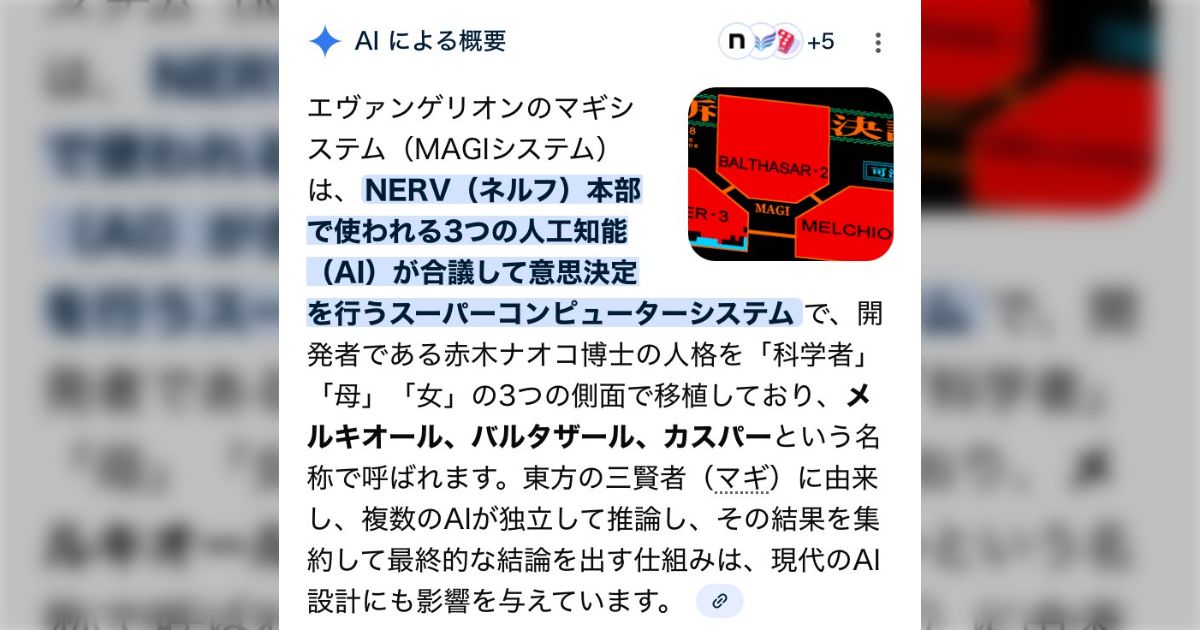Open the dotted-underlined マギ term

tap(741, 477)
